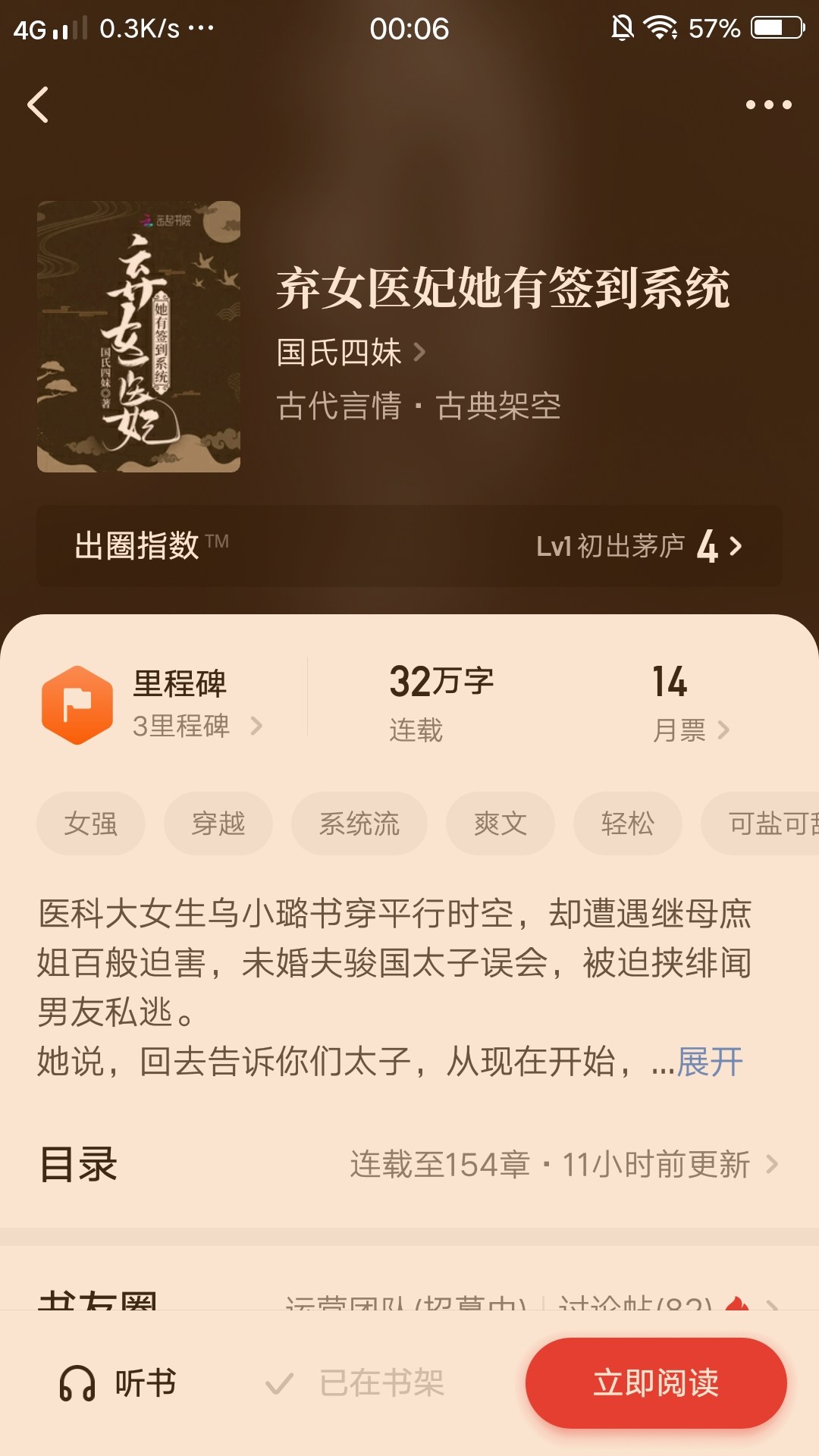This screenshot has height=1456, width=819.
Task: Expand the synopsis with 展开
Action: tap(710, 1062)
